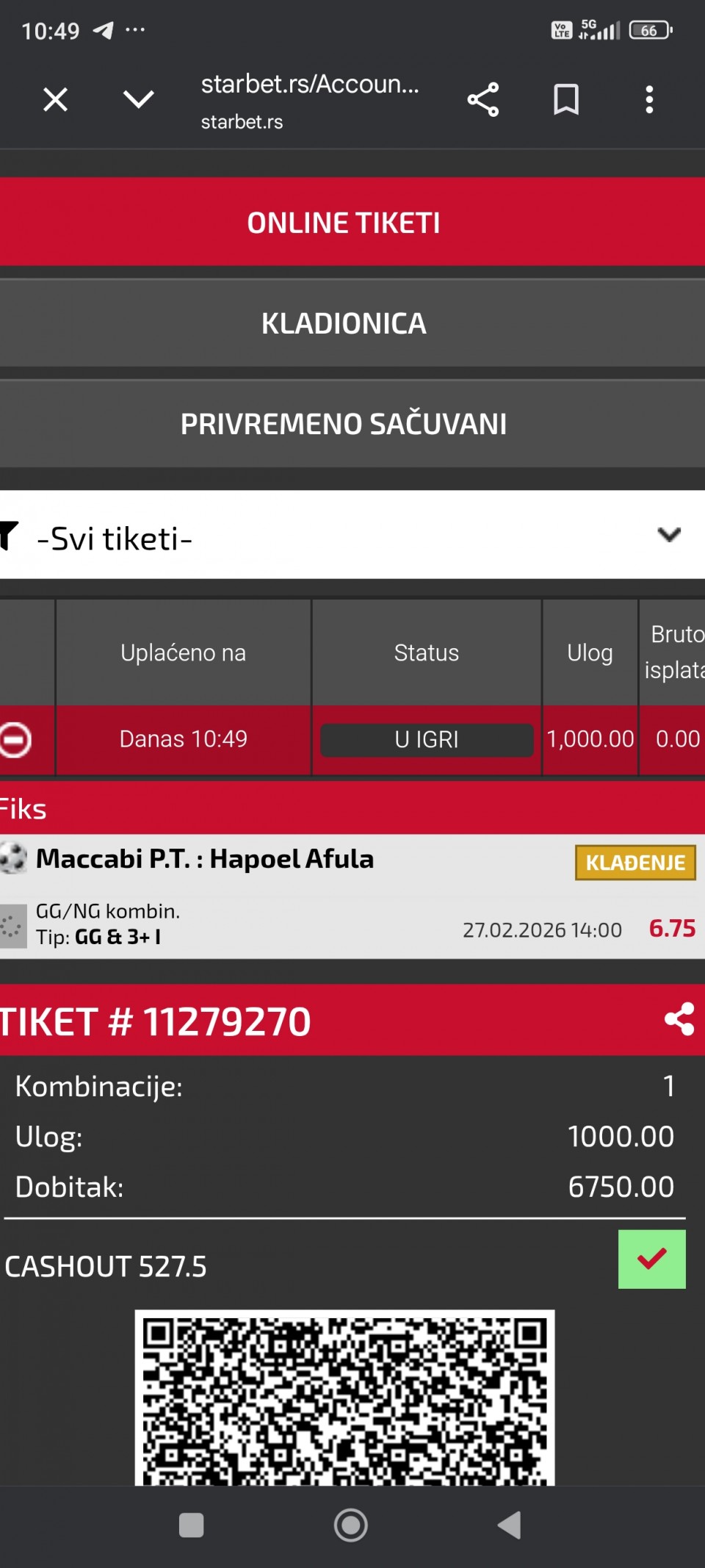The image size is (705, 1568).
Task: Switch to the Kladionica tab
Action: (344, 323)
